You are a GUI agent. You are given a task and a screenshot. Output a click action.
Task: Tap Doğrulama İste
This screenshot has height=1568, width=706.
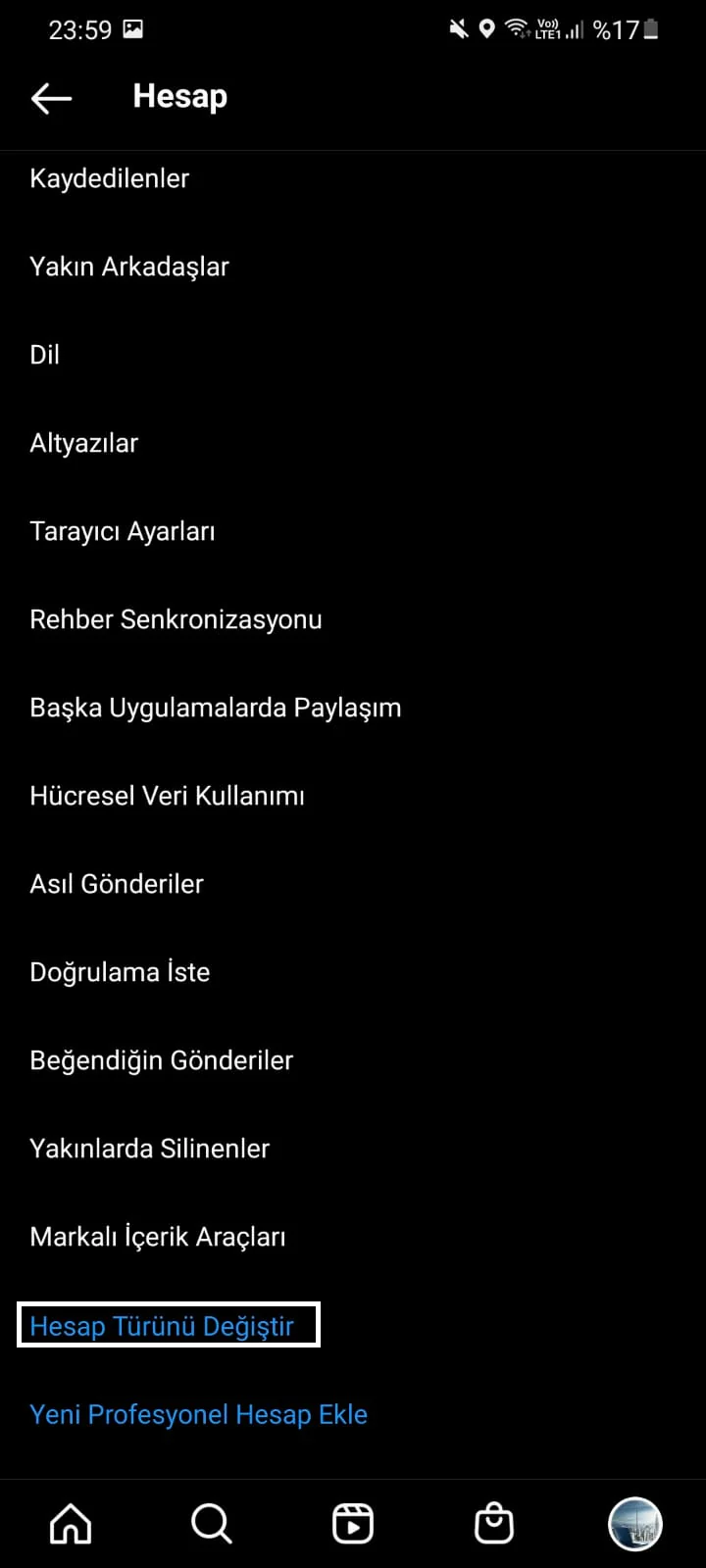tap(121, 972)
